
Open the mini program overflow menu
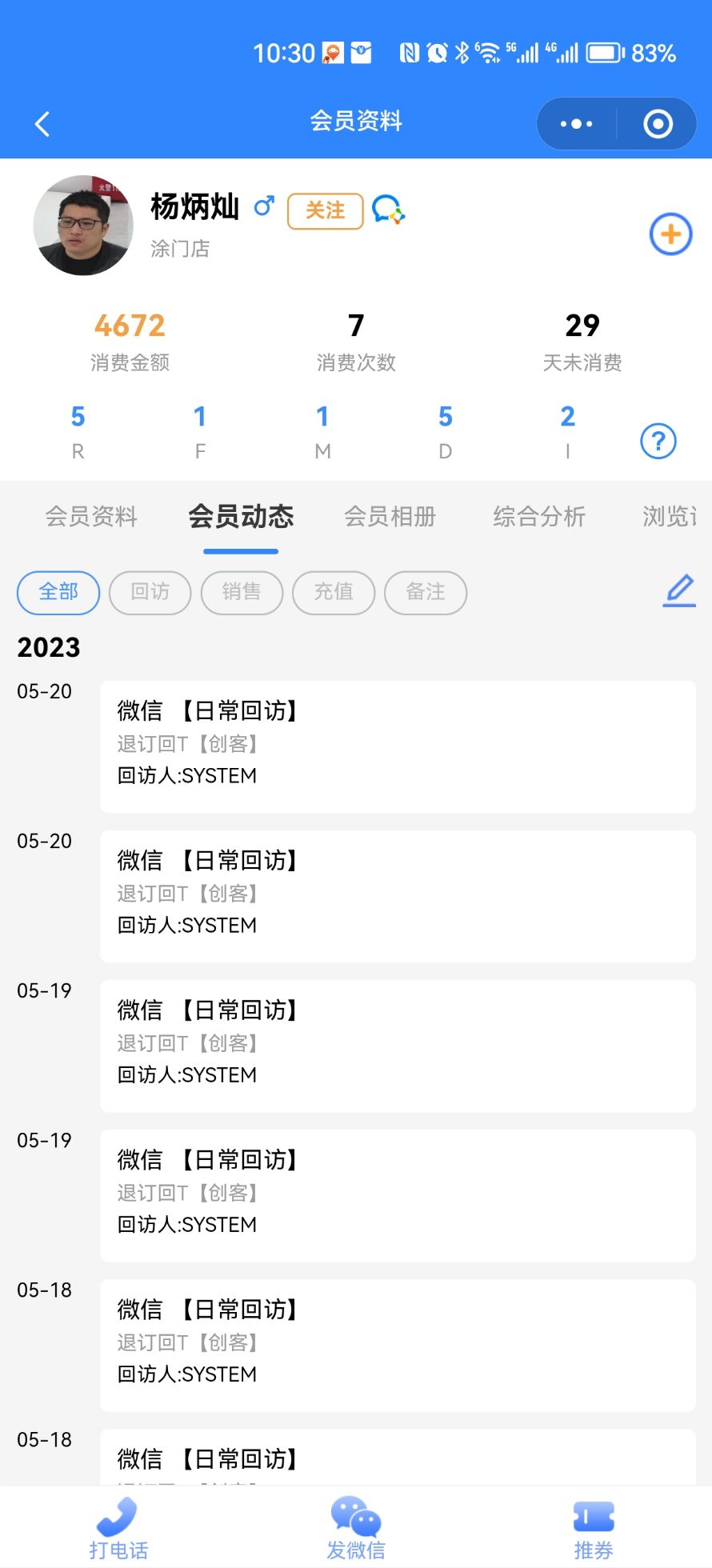point(577,124)
